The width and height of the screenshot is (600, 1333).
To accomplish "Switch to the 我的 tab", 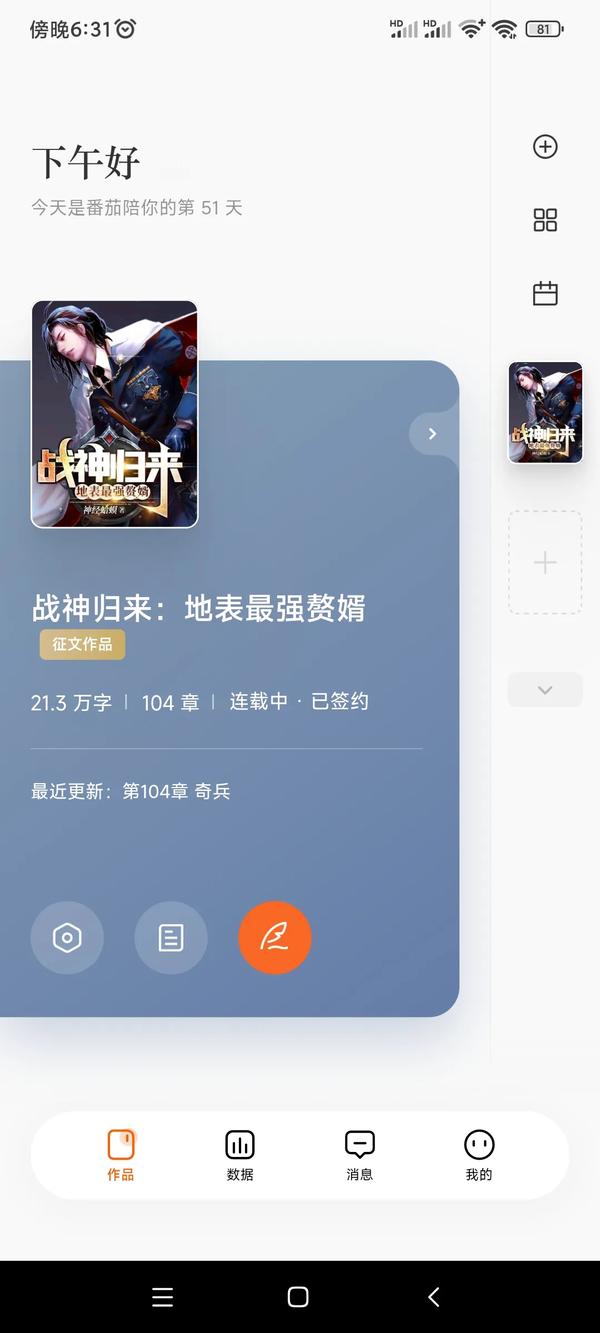I will coord(479,1155).
